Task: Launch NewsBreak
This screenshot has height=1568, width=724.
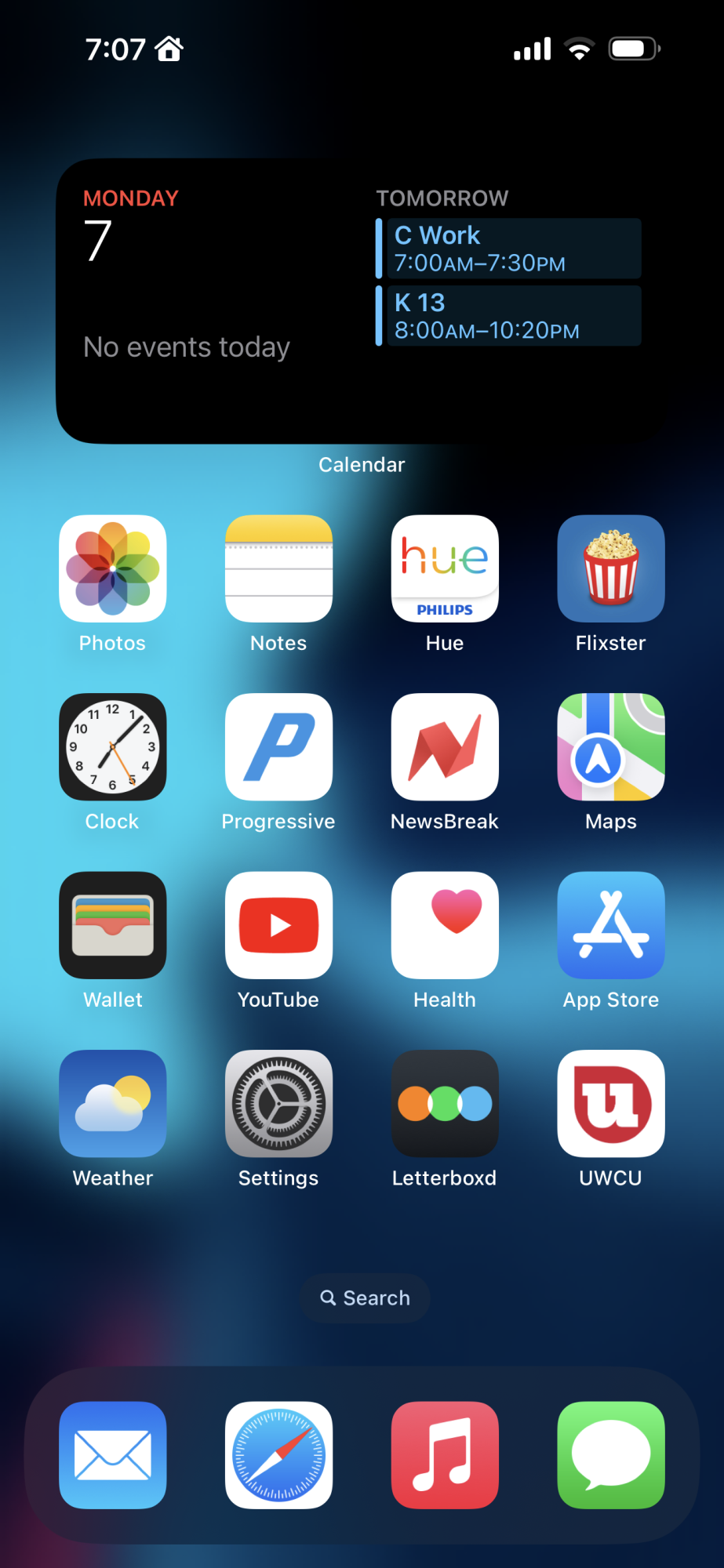Action: (x=445, y=746)
